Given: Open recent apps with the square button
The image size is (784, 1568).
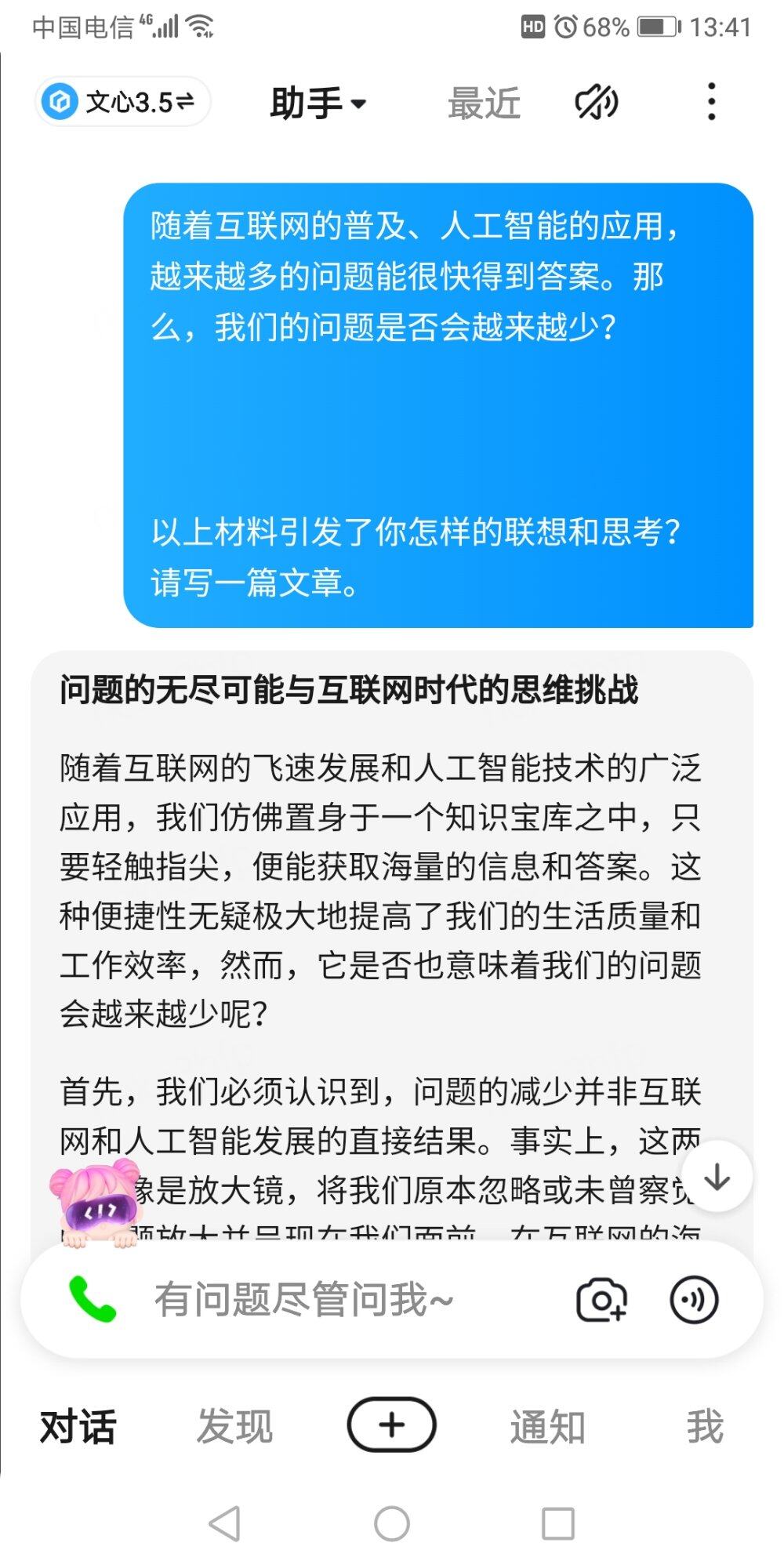Looking at the screenshot, I should (x=557, y=1523).
